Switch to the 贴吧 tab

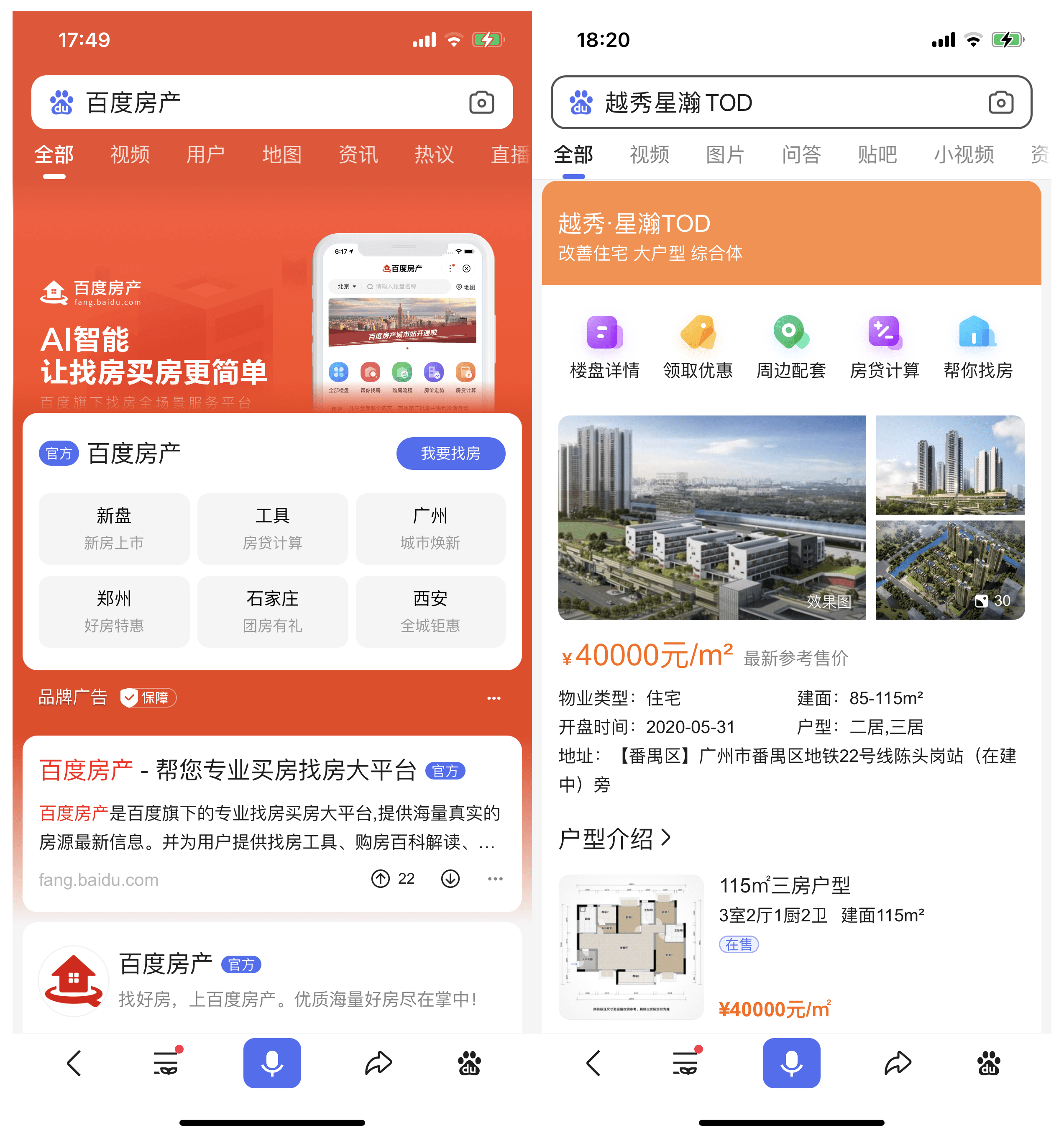877,155
